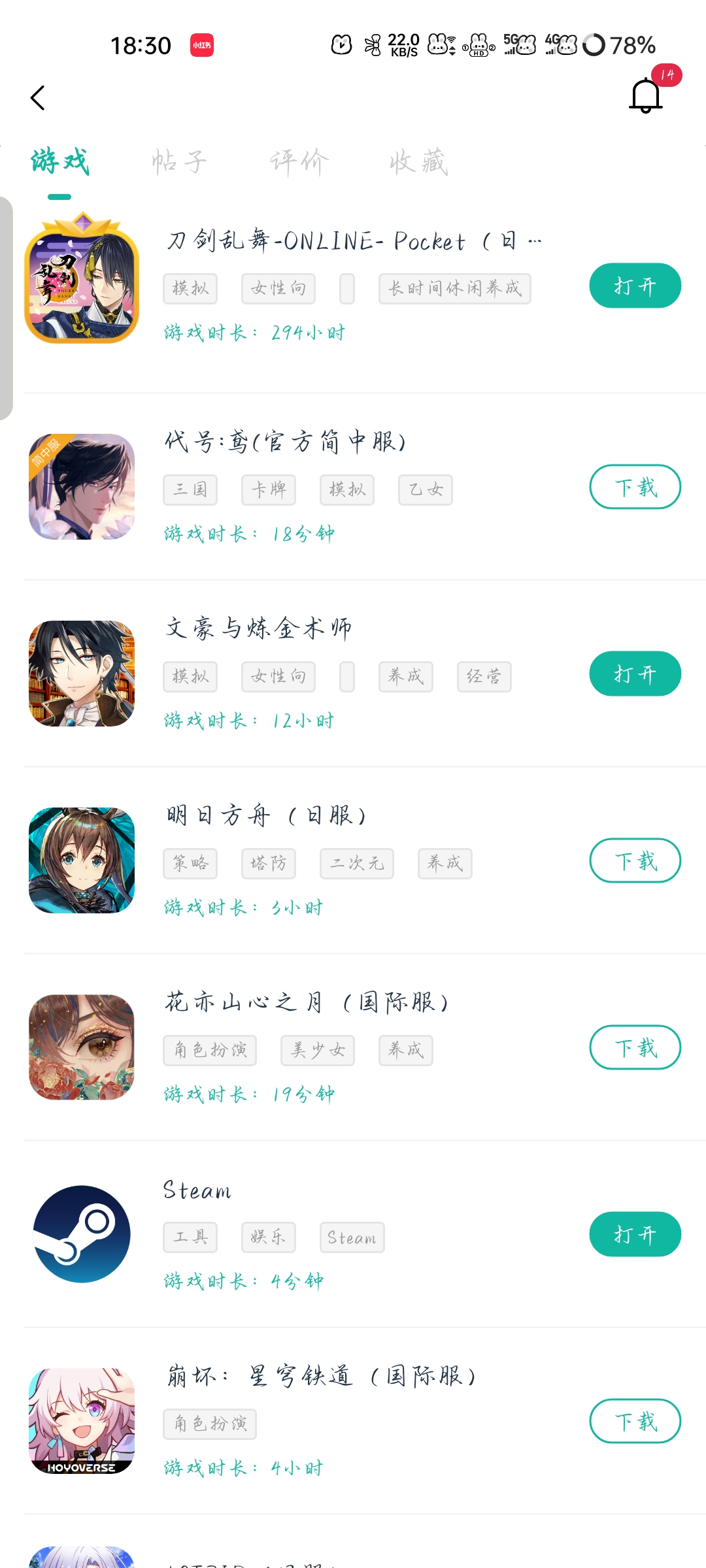The image size is (706, 1568).
Task: Select the 塔防 tag under 明日方舟
Action: click(x=268, y=863)
